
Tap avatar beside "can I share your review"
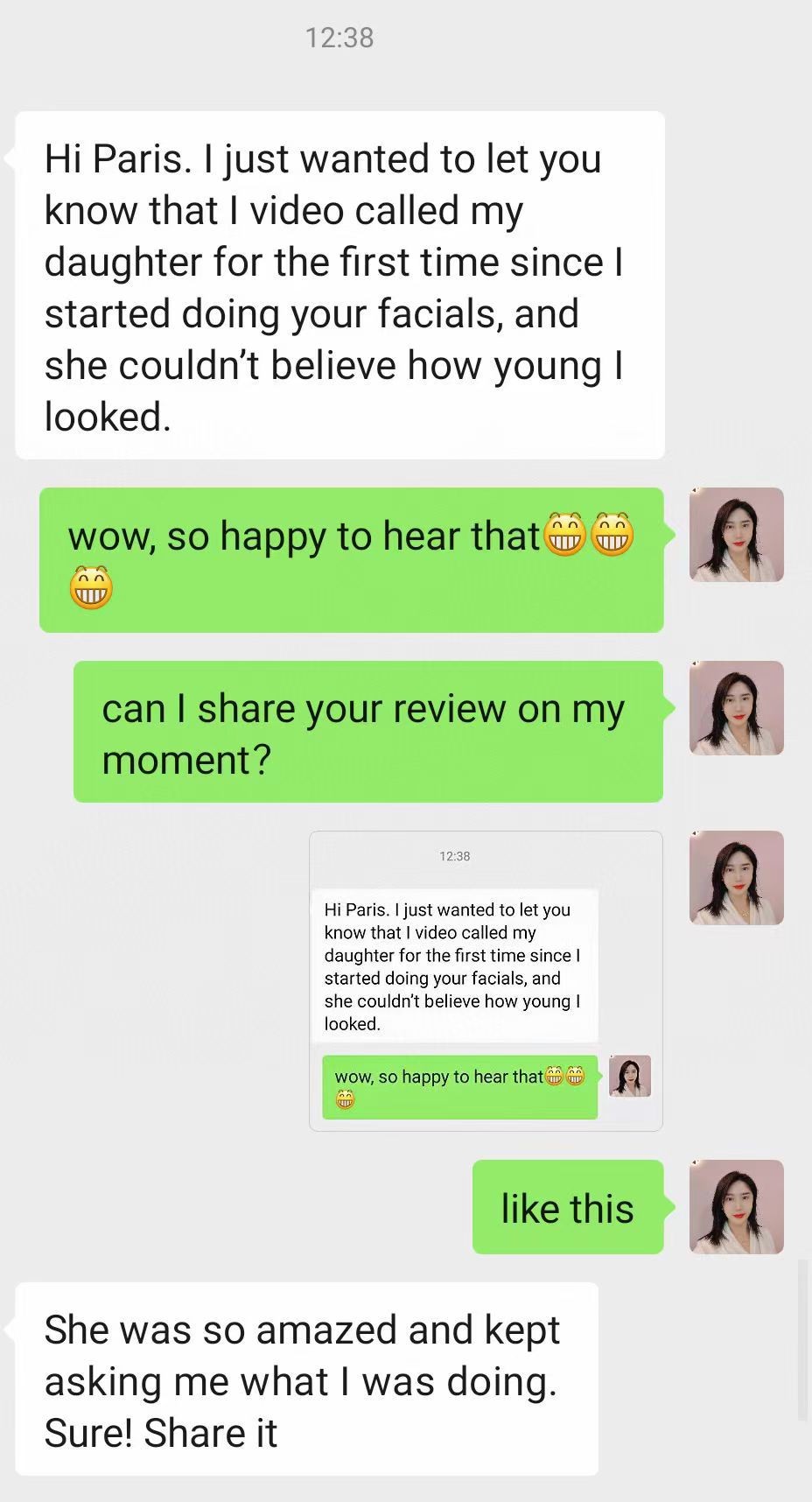tap(736, 708)
